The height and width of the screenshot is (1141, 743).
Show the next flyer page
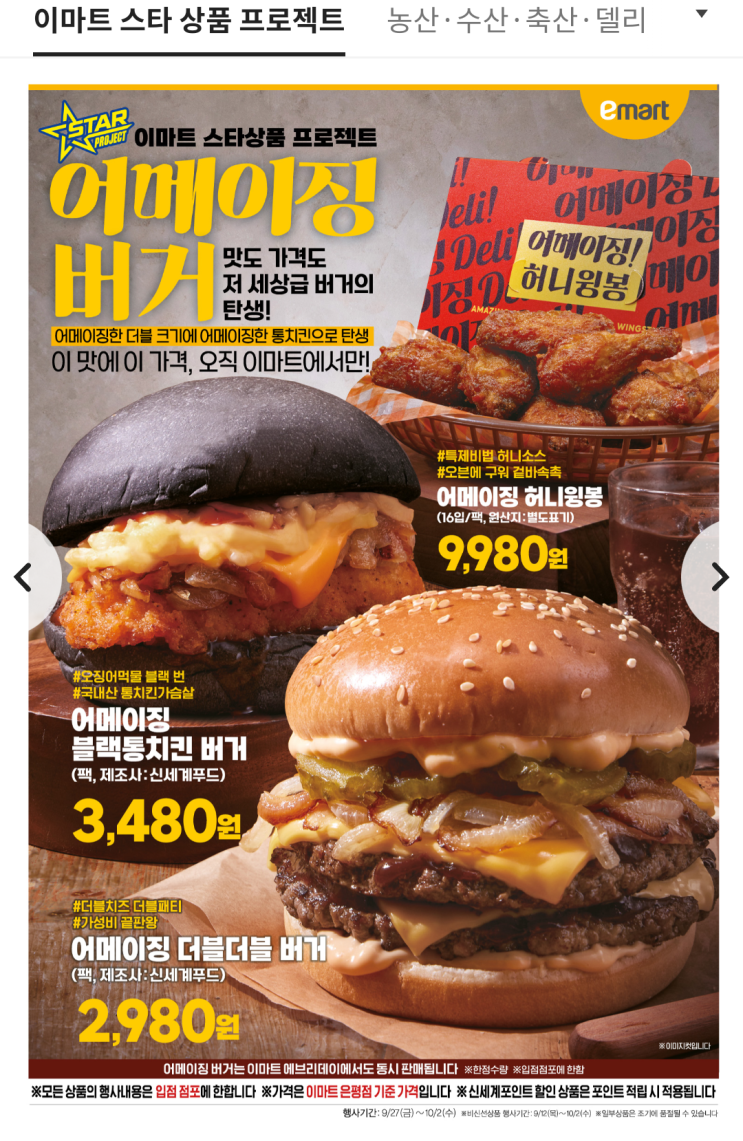(x=718, y=577)
